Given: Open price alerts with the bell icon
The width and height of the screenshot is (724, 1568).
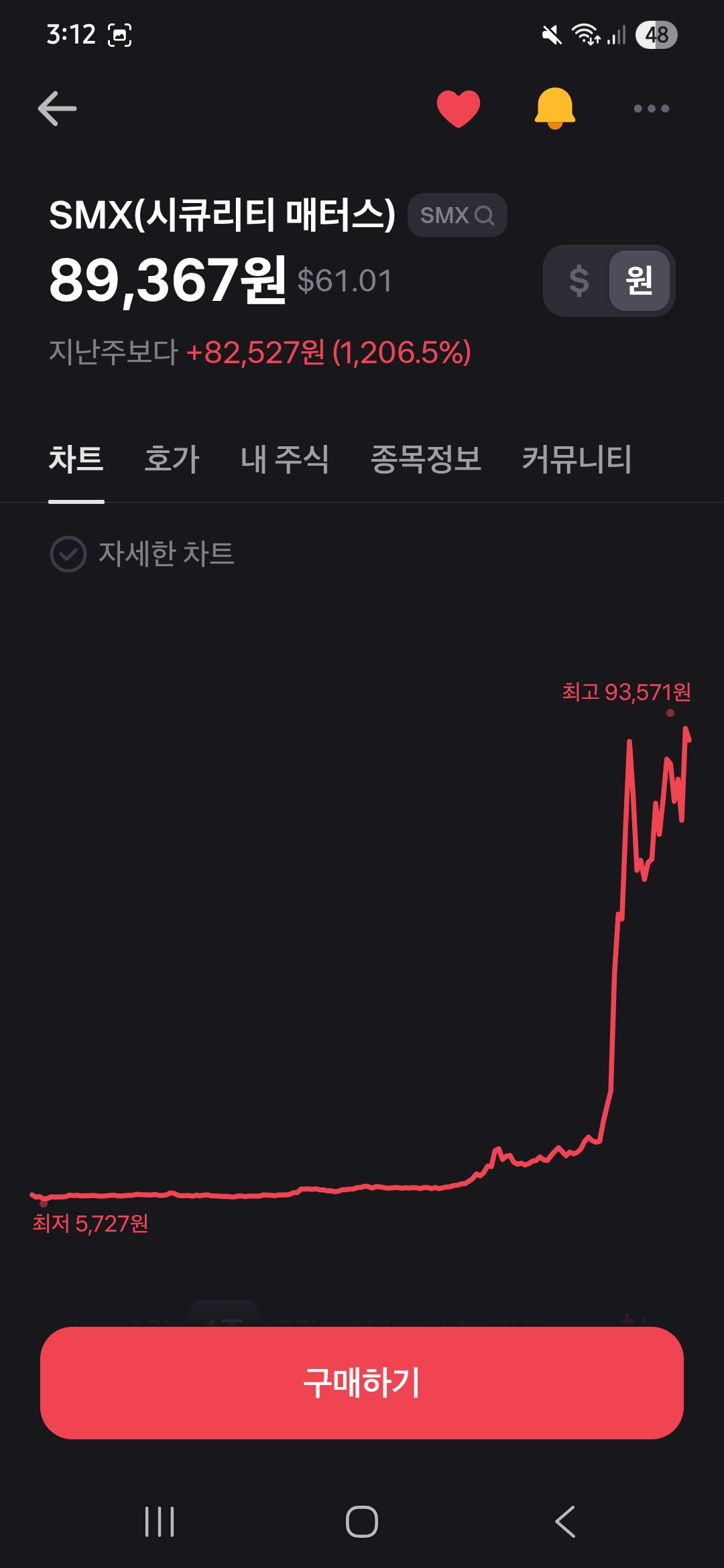Looking at the screenshot, I should (x=554, y=109).
